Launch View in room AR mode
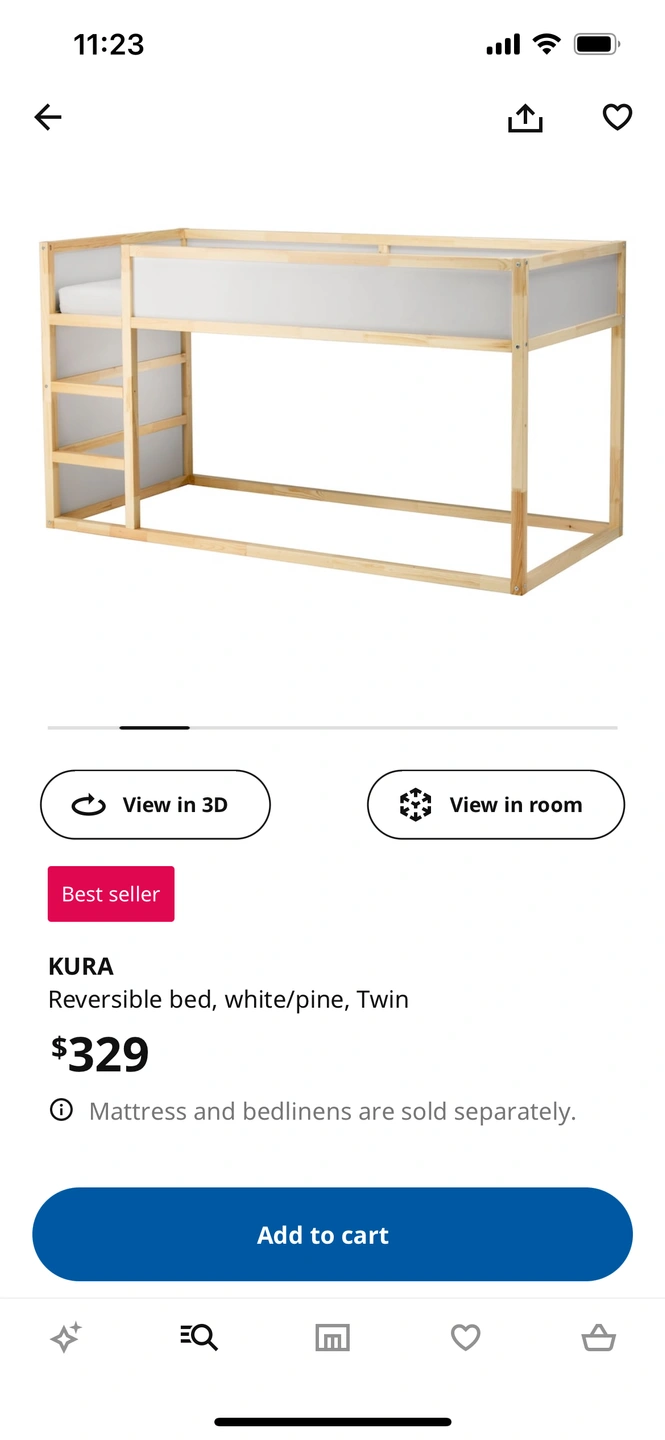 [496, 804]
